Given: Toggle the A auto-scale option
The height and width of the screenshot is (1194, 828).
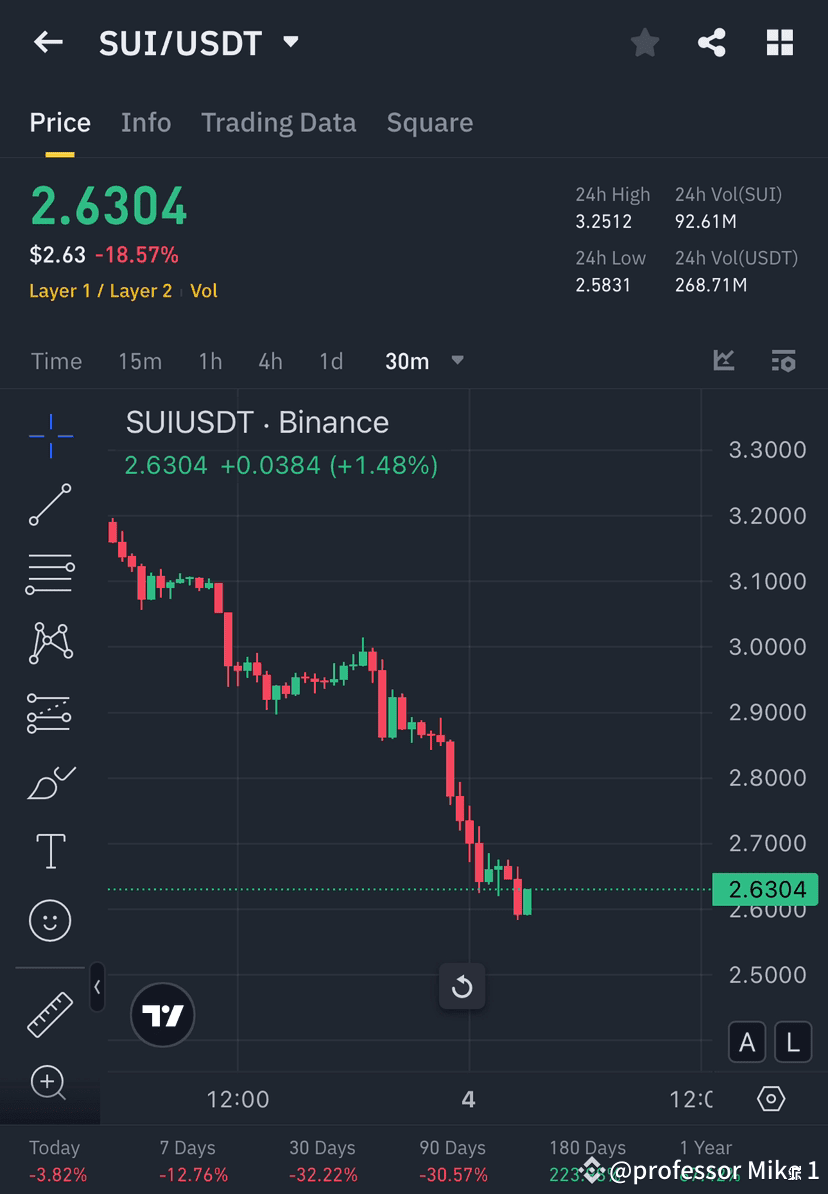Looking at the screenshot, I should pos(747,1041).
